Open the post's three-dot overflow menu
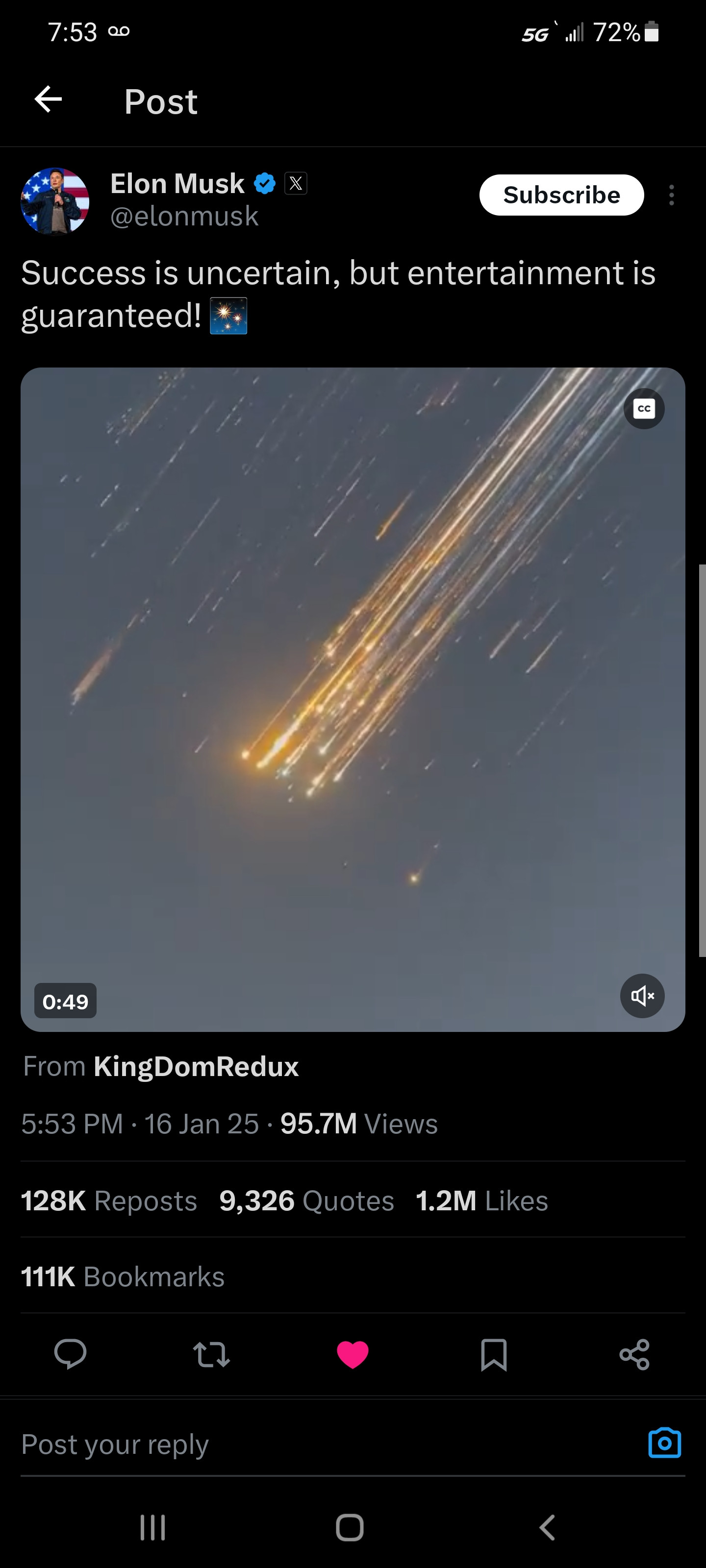 point(671,196)
